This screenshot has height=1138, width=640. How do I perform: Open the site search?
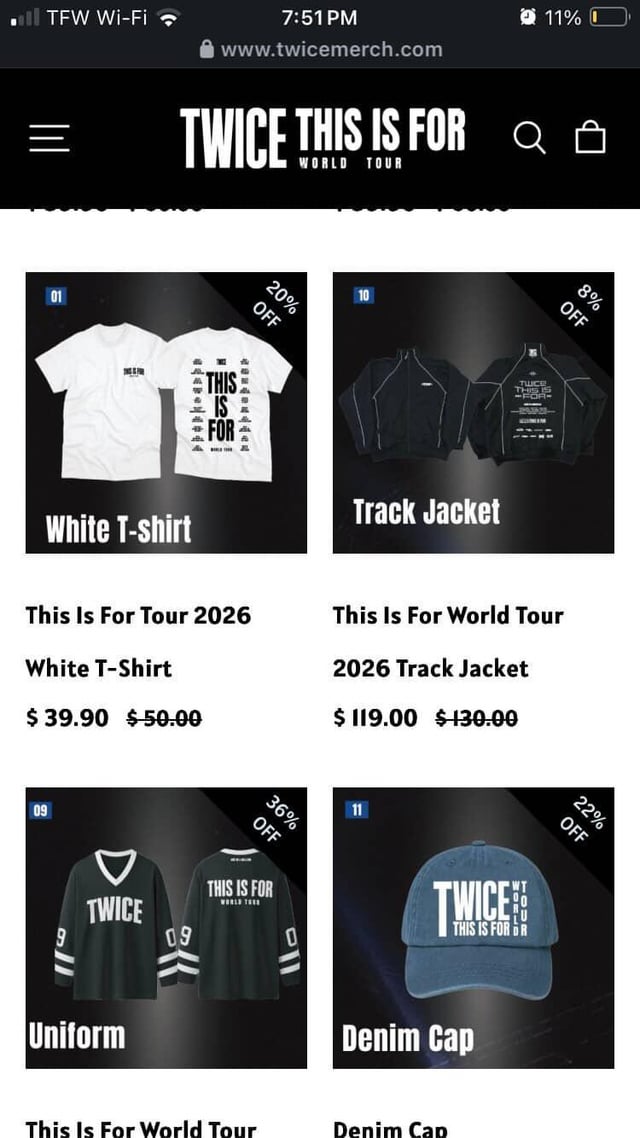530,138
